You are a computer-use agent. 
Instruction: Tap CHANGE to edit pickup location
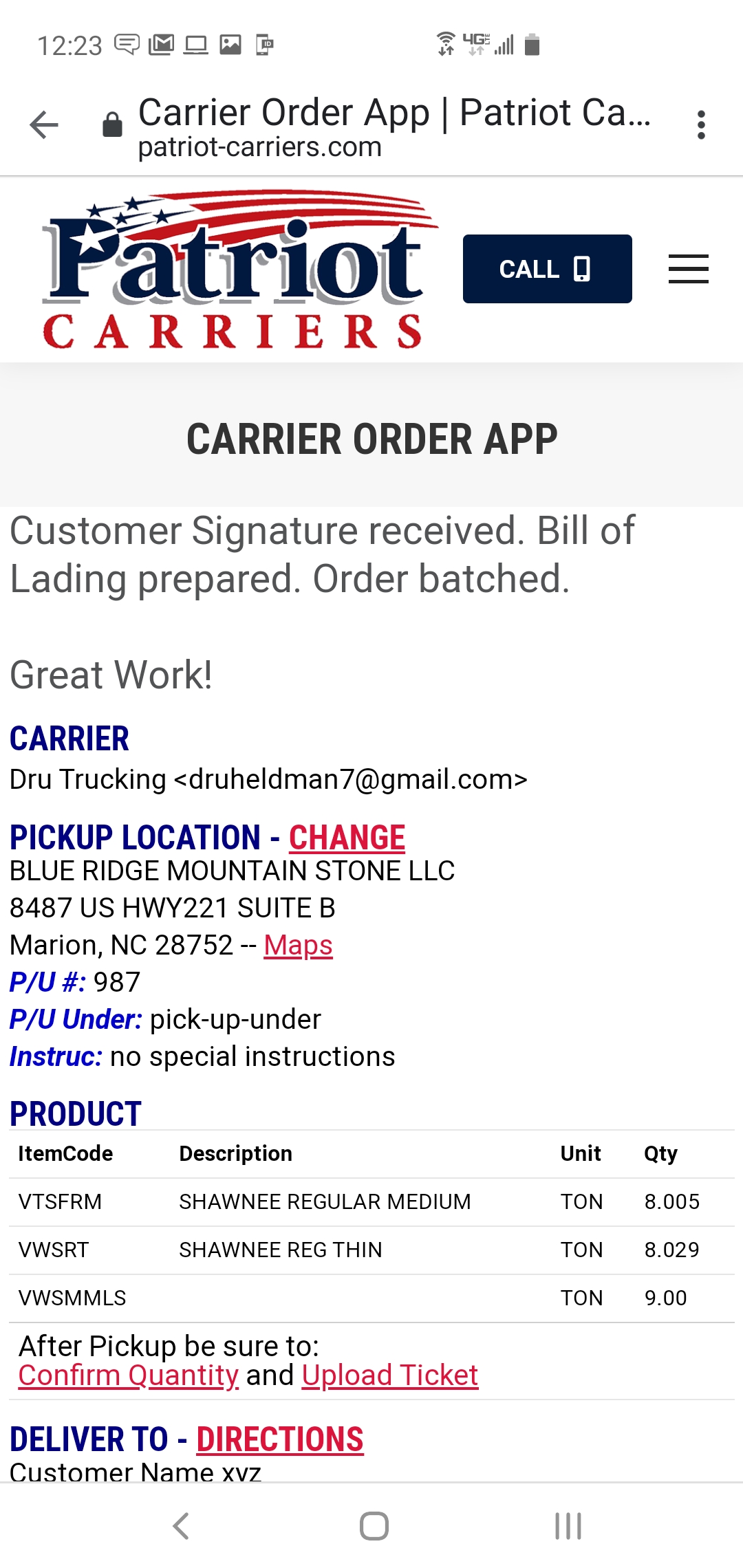347,837
